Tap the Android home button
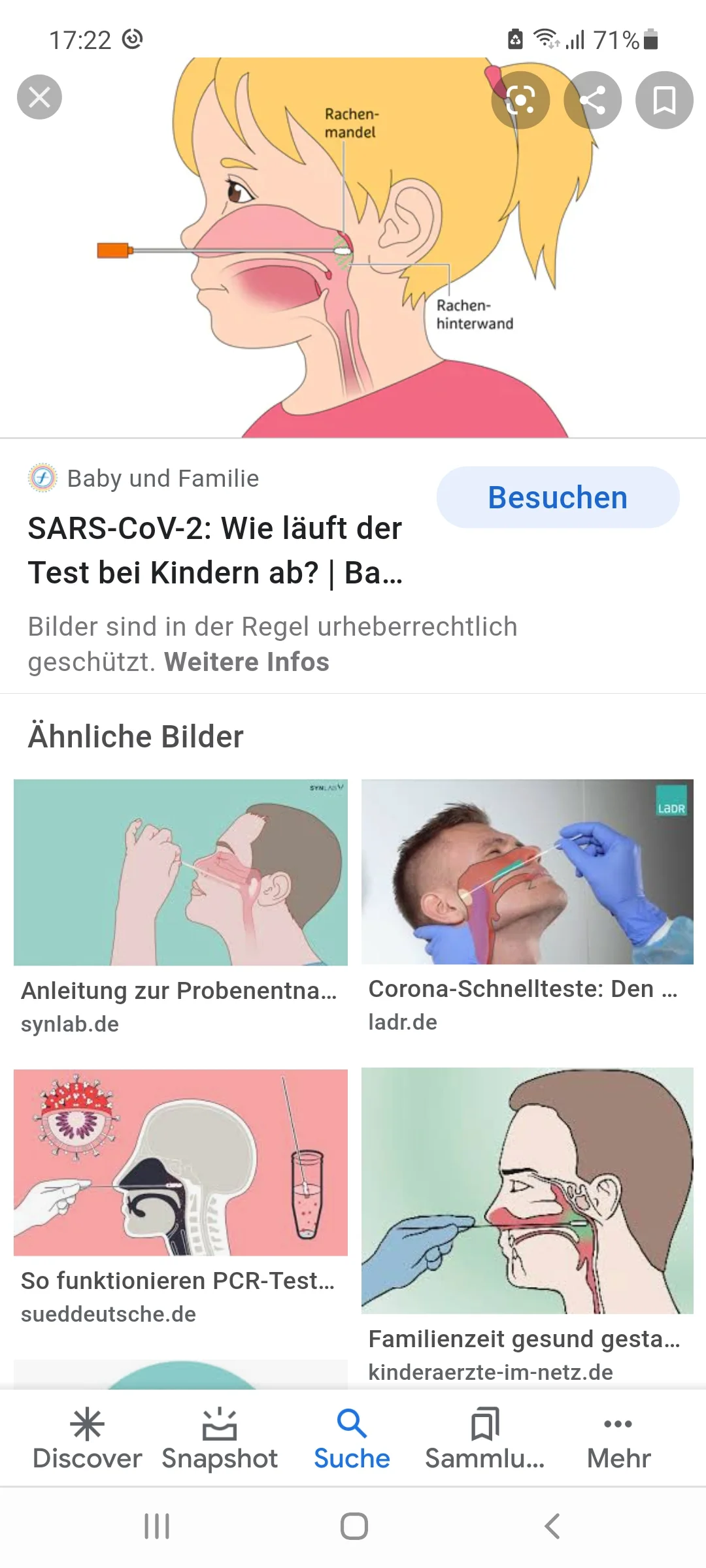 (353, 1527)
